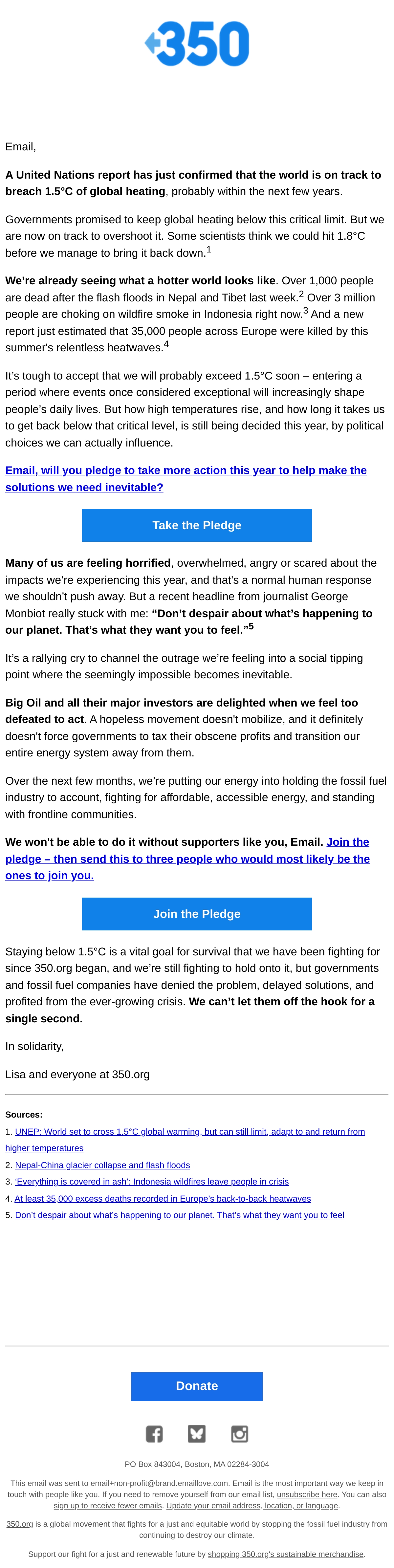394x1568 pixels.
Task: Visit the 350.org Facebook page
Action: pyautogui.click(x=154, y=1433)
